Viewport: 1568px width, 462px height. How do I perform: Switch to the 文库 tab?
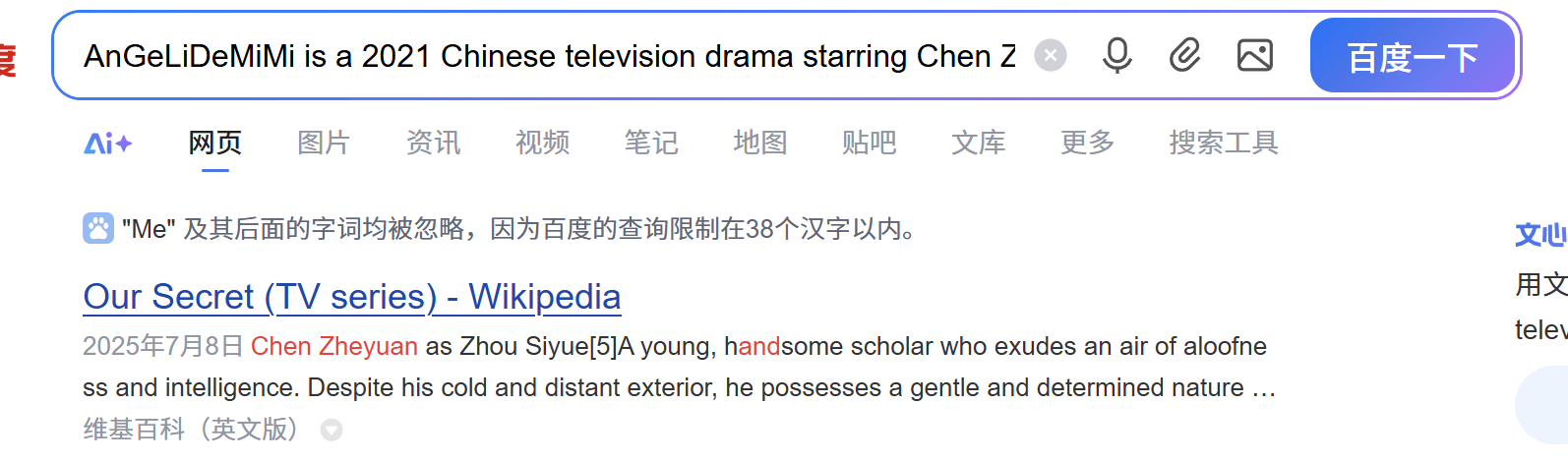click(979, 144)
